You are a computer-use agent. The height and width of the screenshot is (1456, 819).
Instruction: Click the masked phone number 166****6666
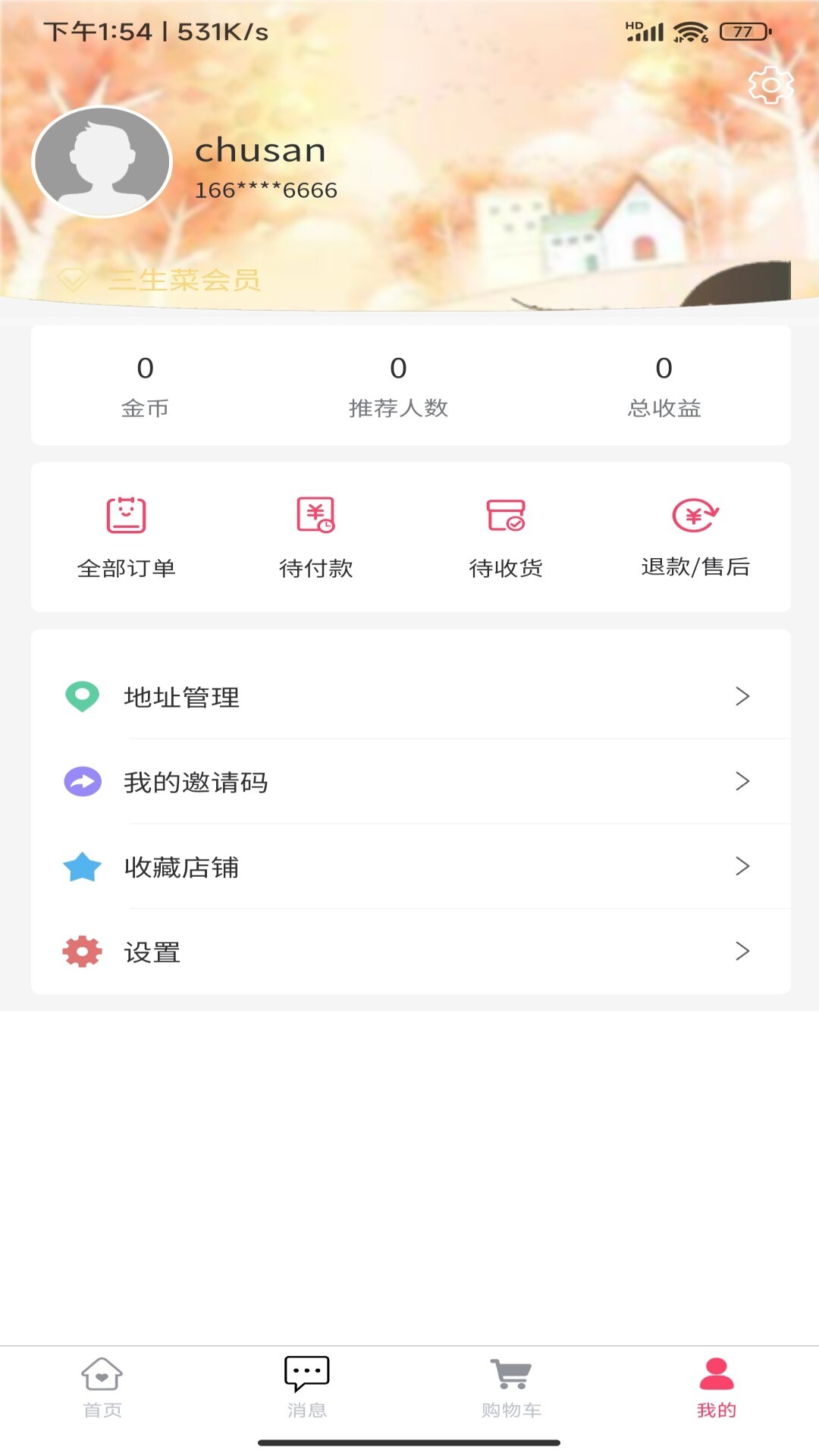pyautogui.click(x=265, y=190)
